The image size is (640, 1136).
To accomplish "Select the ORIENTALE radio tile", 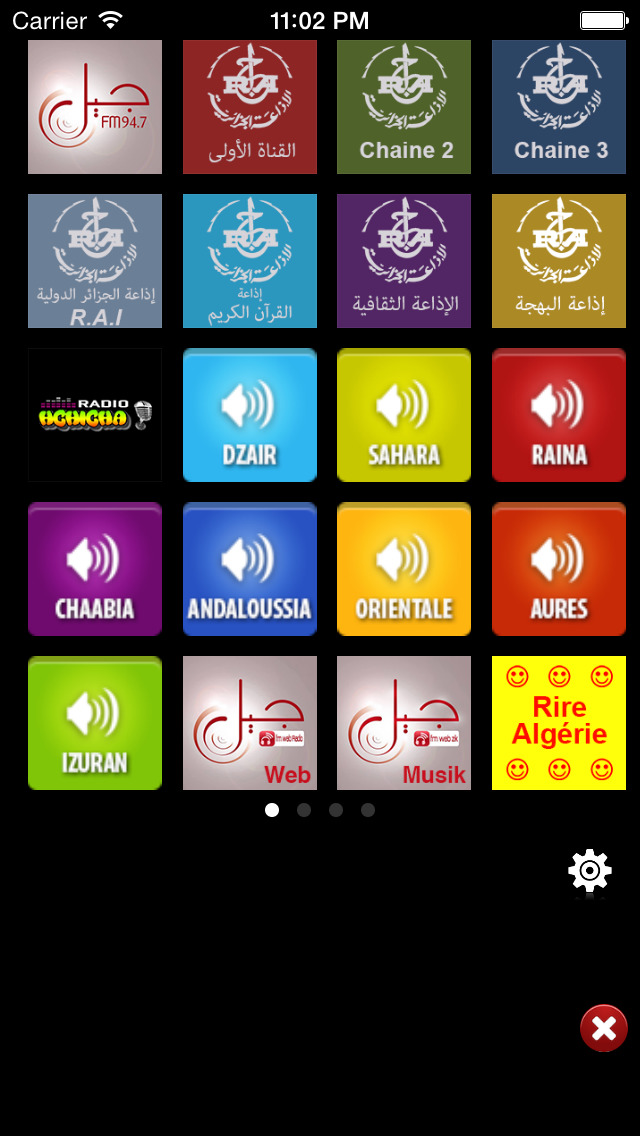I will (404, 569).
